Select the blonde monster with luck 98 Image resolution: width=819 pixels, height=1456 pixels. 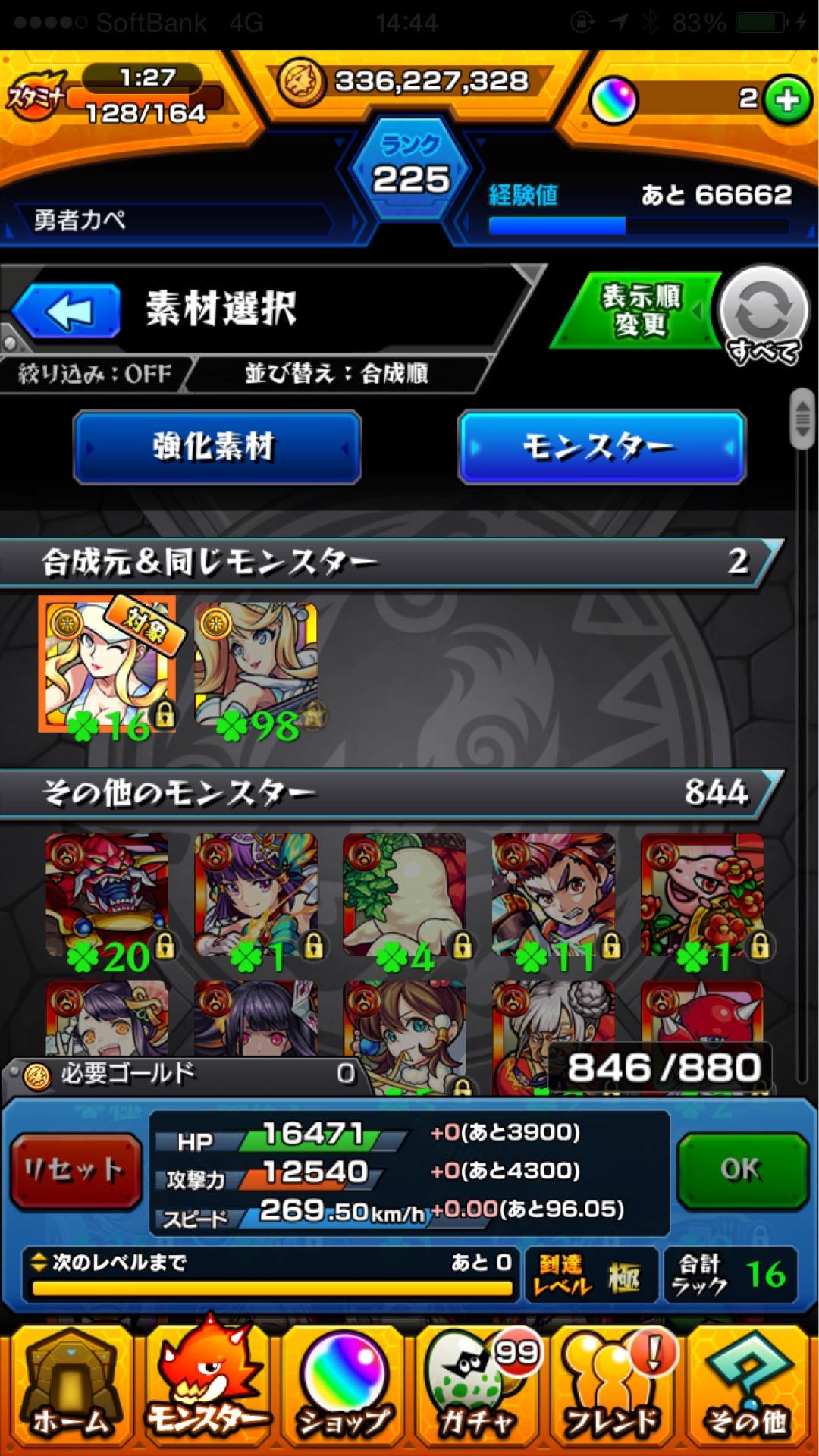[x=256, y=669]
